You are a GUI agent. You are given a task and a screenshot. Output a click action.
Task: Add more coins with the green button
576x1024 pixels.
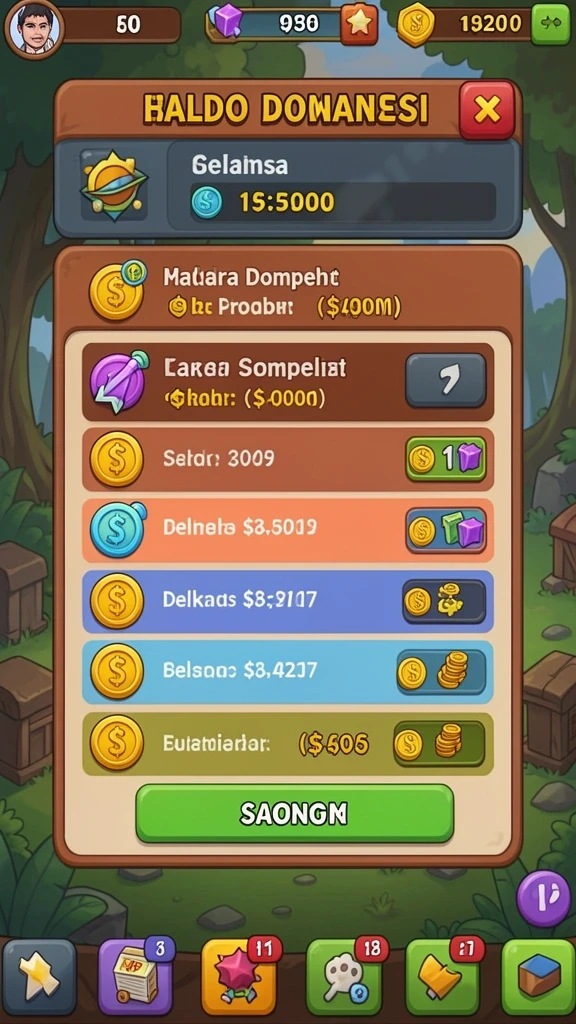click(551, 24)
